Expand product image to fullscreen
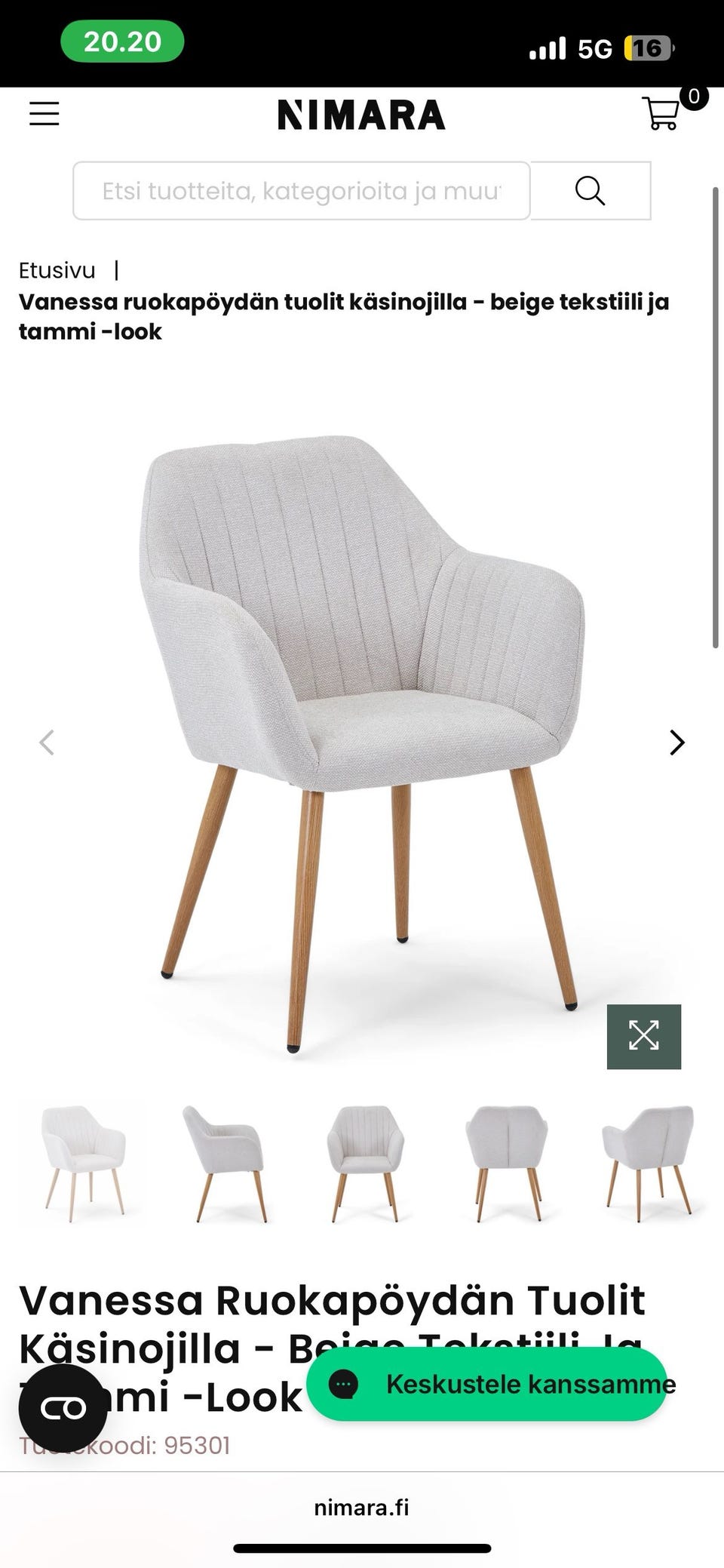 [643, 1036]
